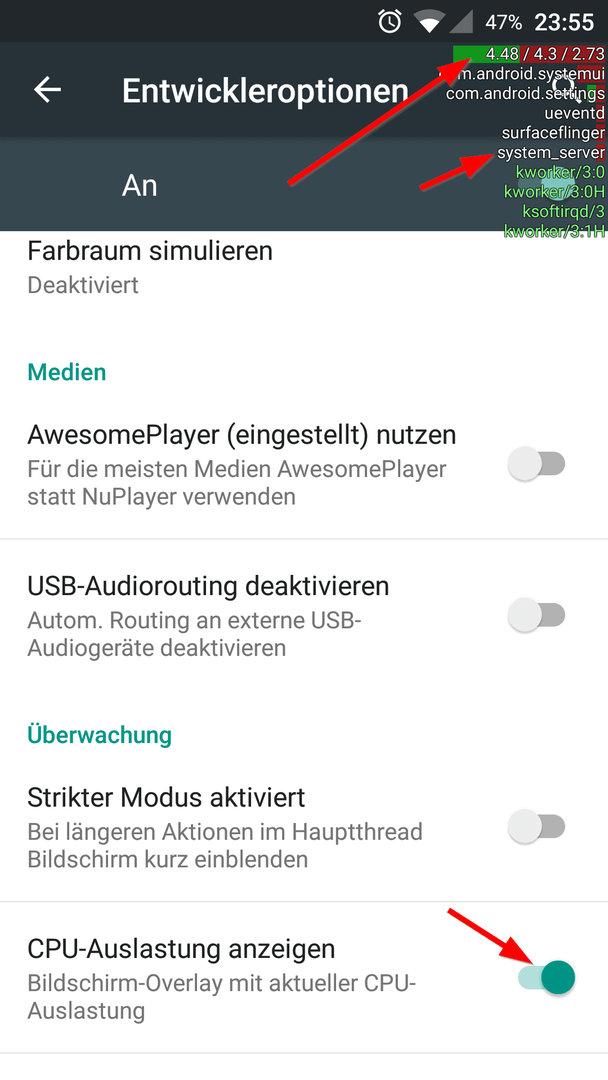Toggle Strikter Modus aktiviert
This screenshot has width=608, height=1080.
[x=536, y=826]
